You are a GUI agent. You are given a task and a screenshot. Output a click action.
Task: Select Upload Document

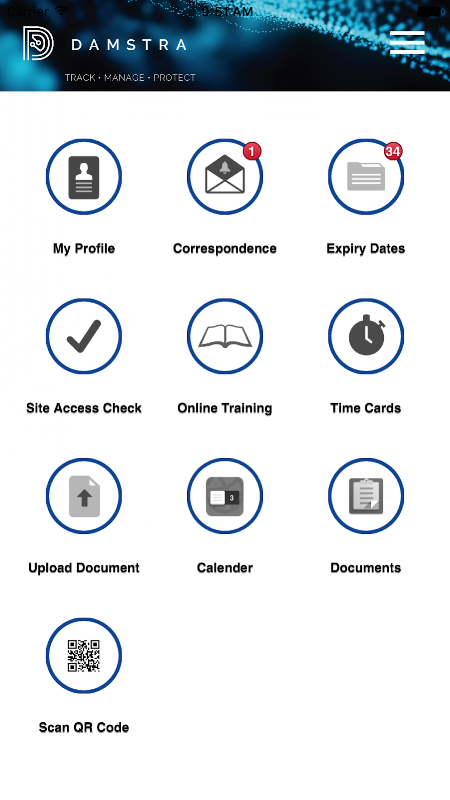(x=84, y=496)
